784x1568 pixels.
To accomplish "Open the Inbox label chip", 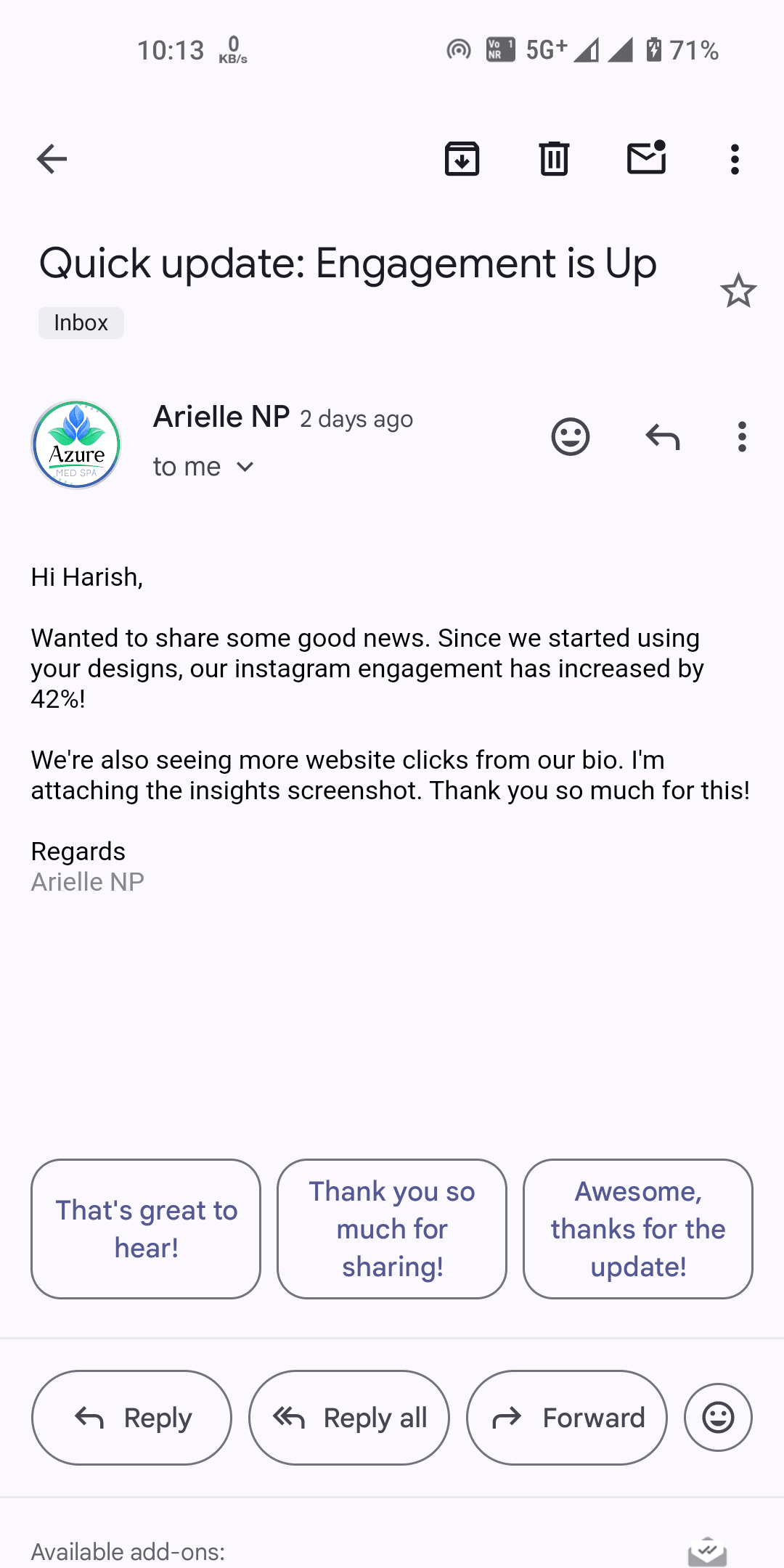I will [81, 322].
